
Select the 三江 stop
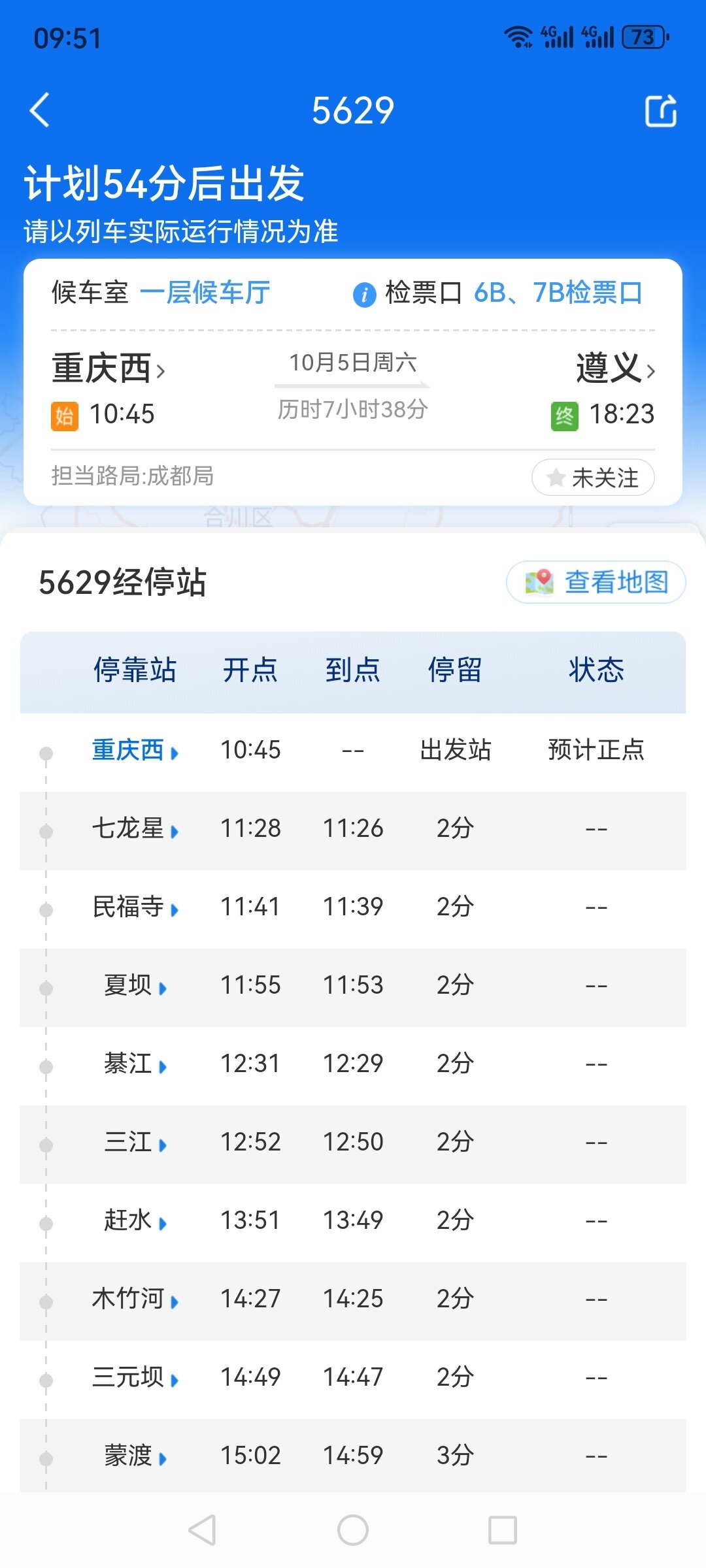point(135,1143)
